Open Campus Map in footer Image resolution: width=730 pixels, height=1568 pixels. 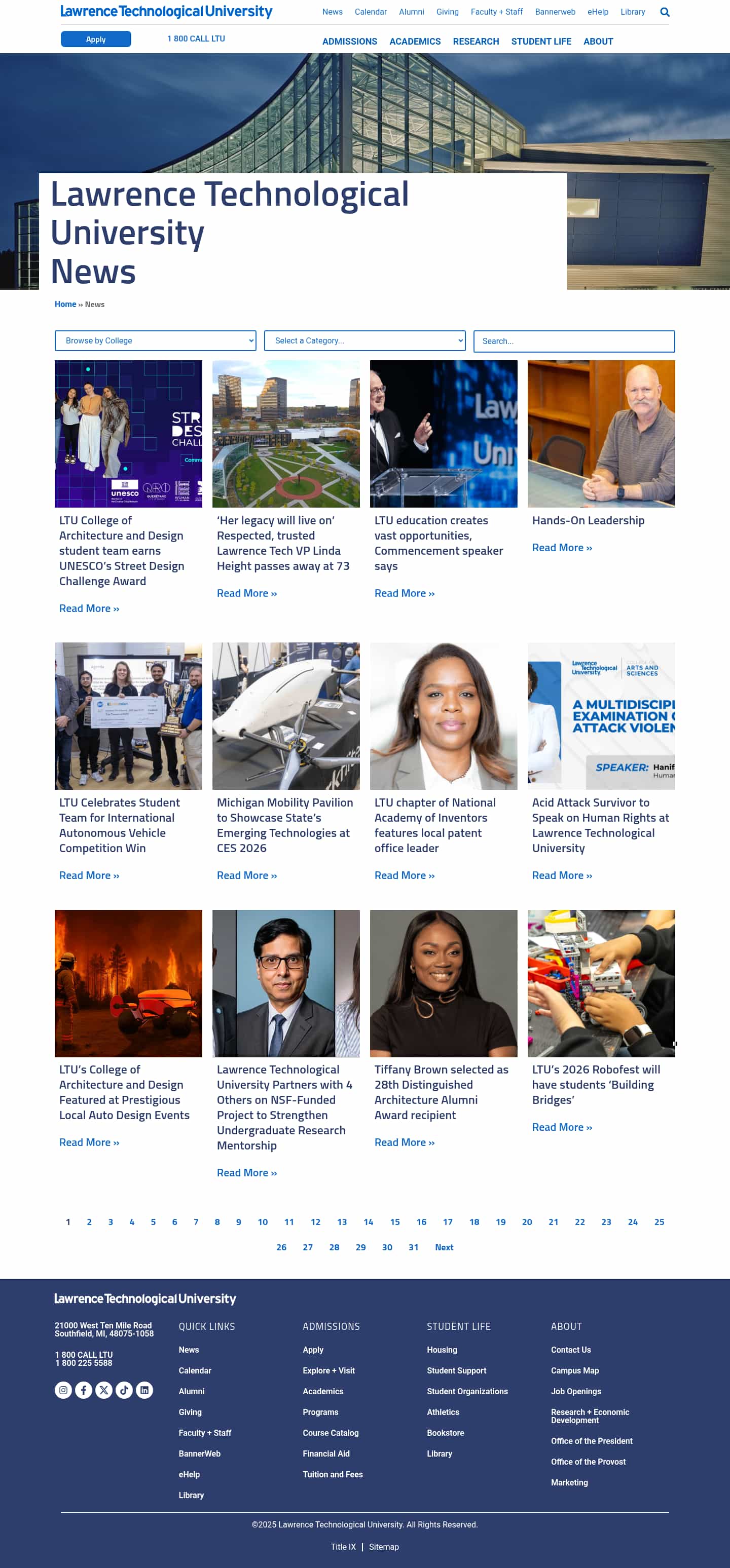pyautogui.click(x=574, y=1371)
